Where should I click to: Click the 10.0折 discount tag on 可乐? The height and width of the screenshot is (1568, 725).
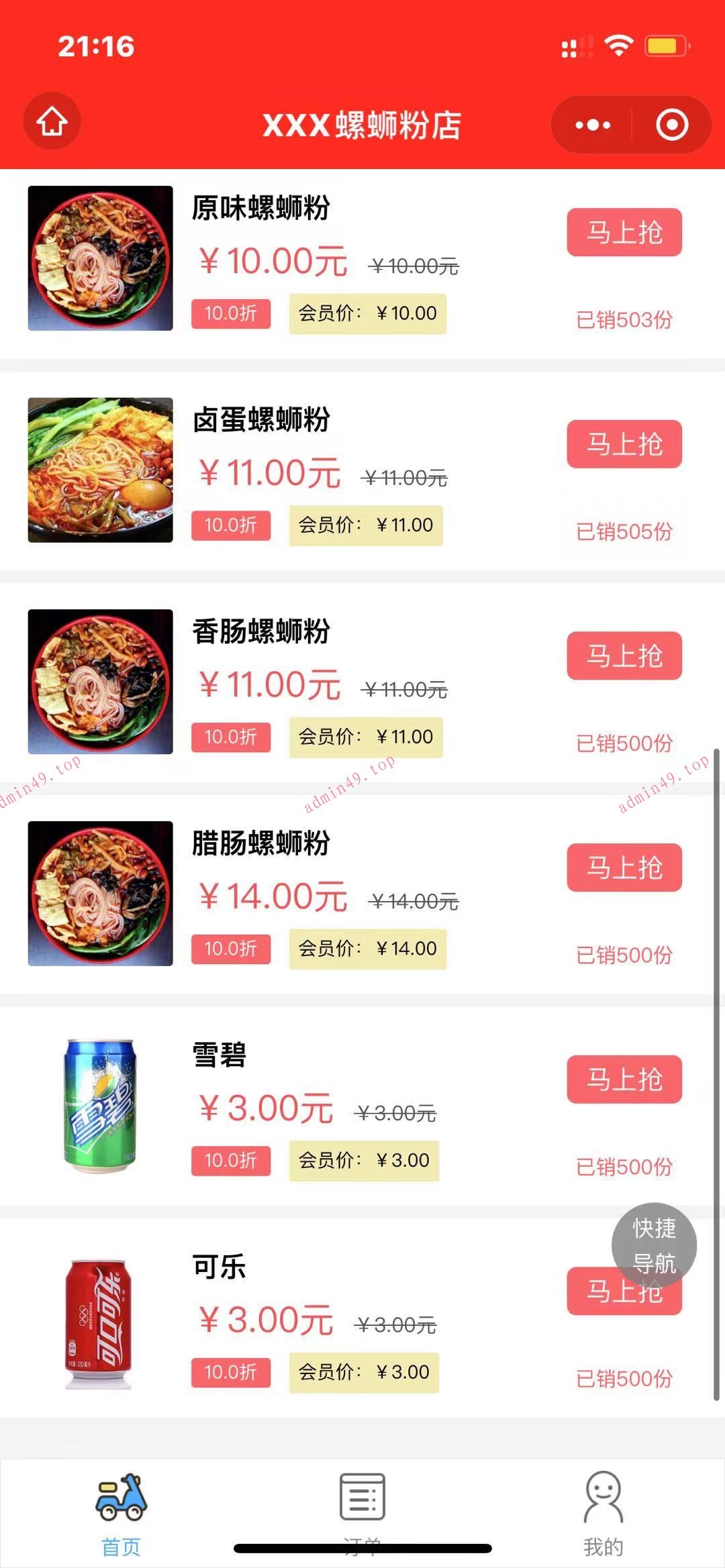pyautogui.click(x=230, y=1373)
